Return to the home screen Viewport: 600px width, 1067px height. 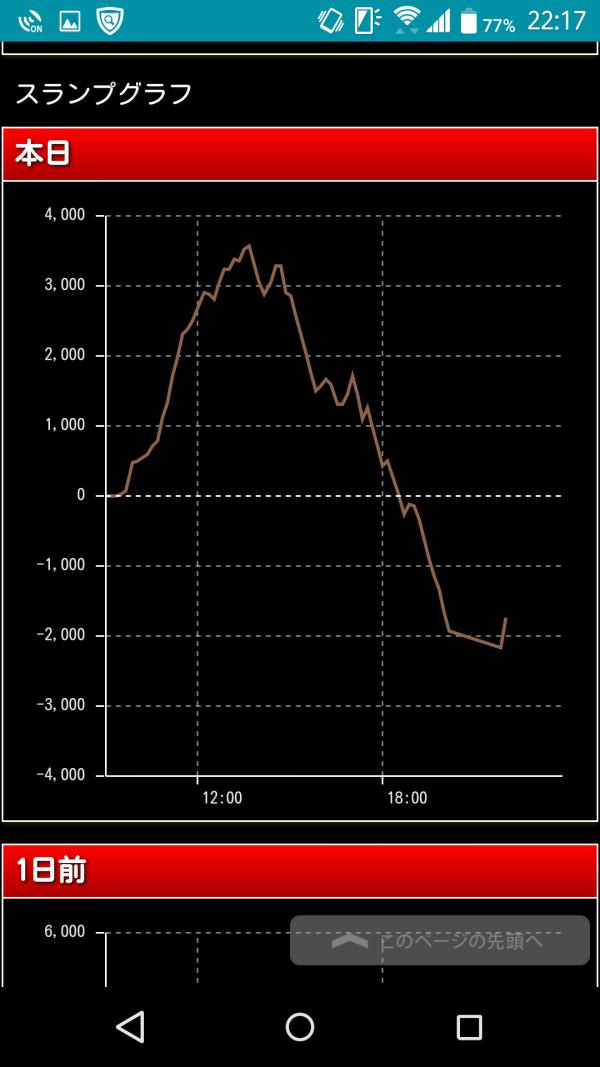299,1026
